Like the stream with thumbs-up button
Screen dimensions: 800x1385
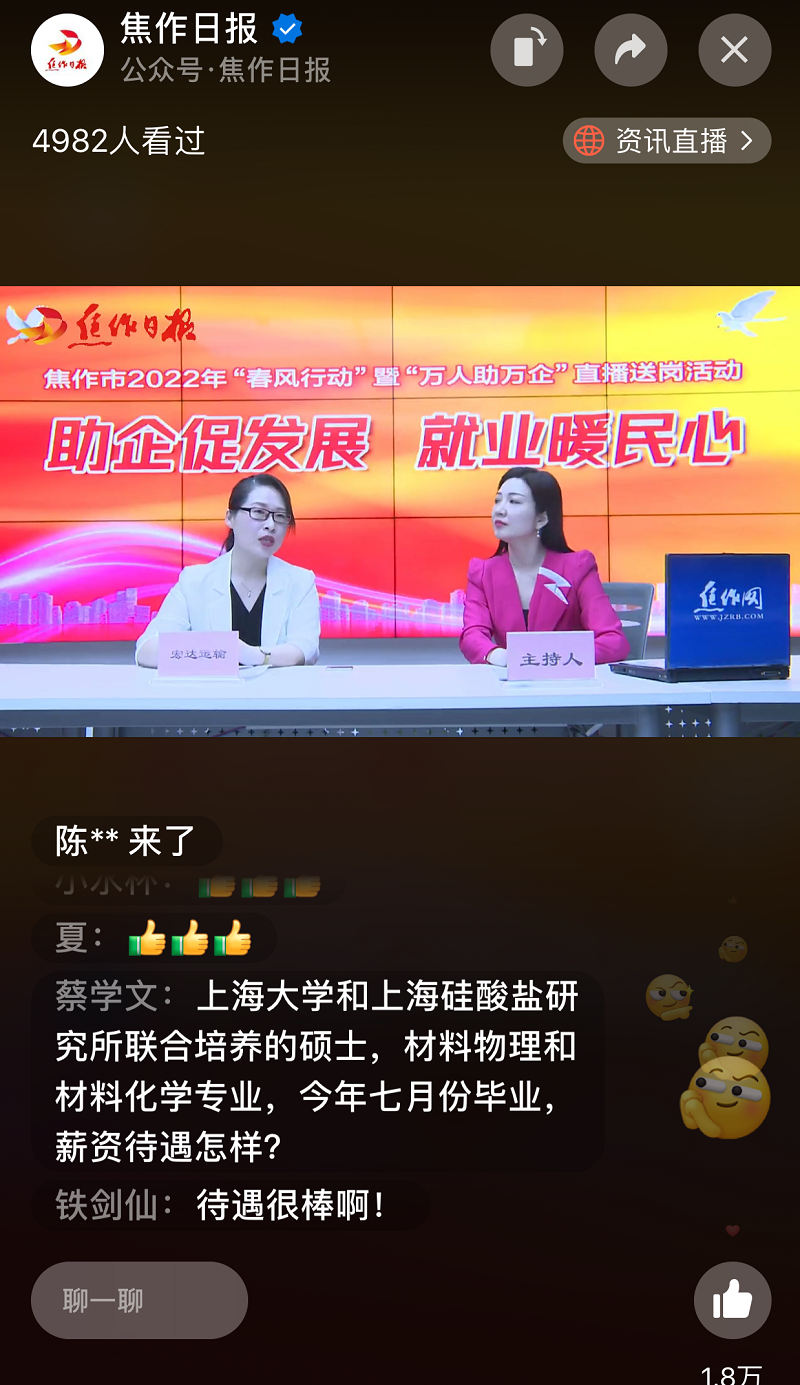[x=732, y=1300]
